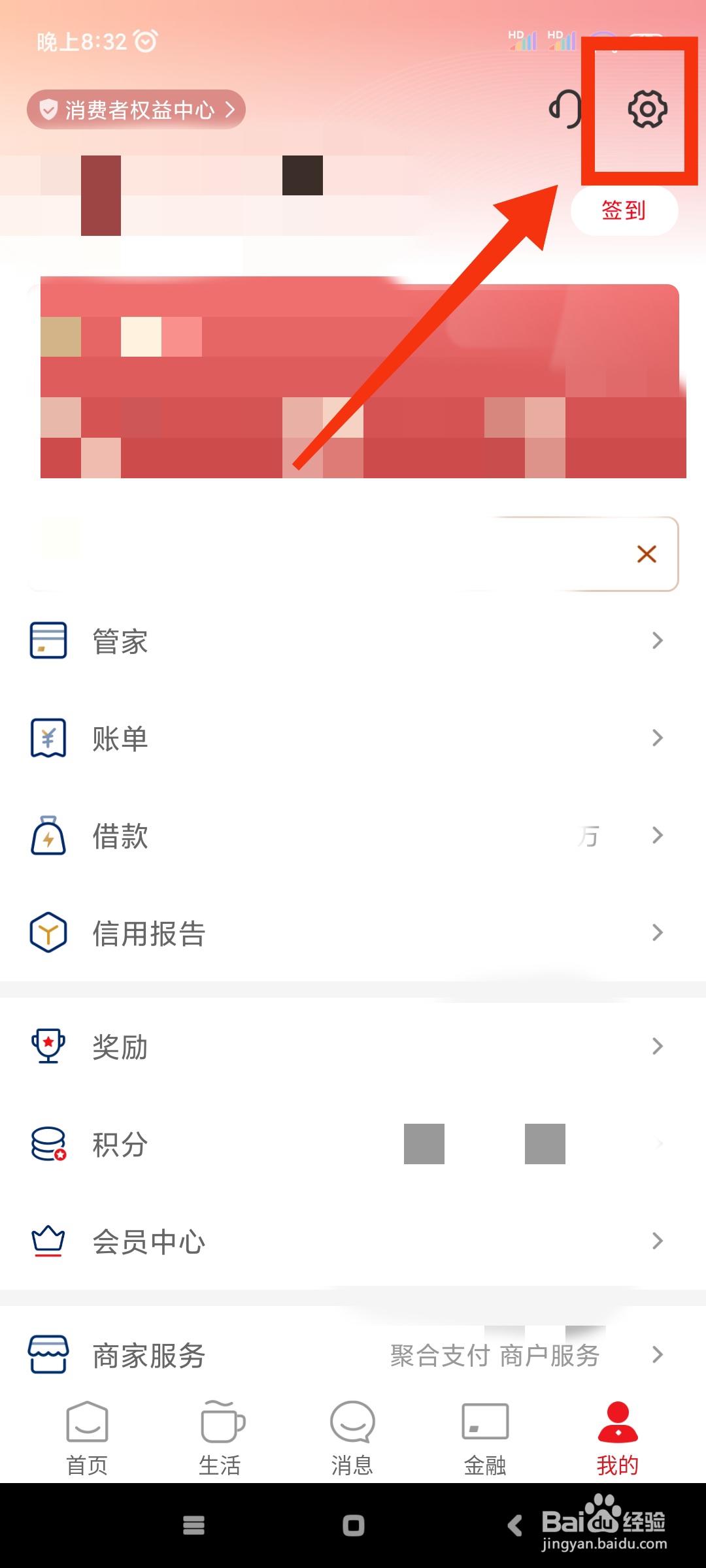
Task: Select the 我的 tab
Action: pos(618,1439)
